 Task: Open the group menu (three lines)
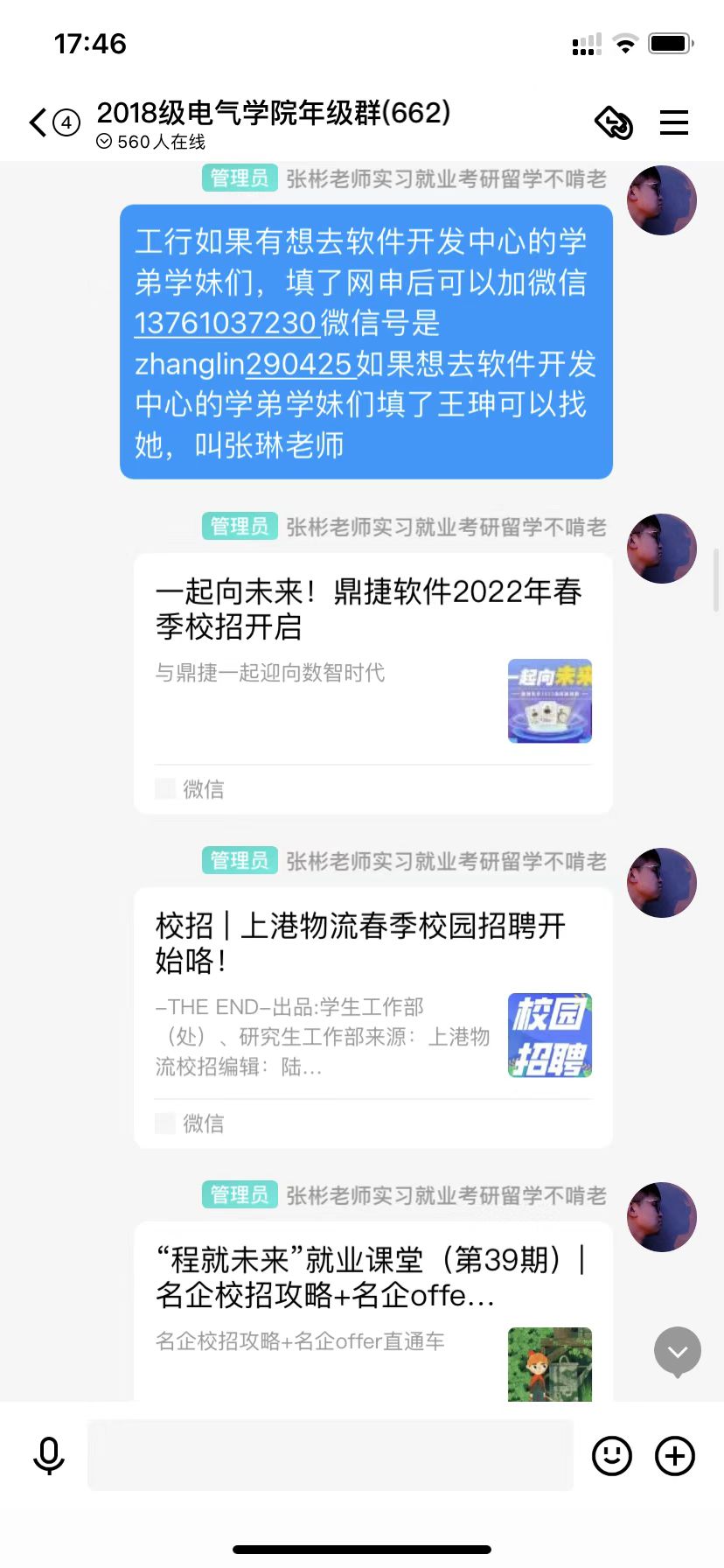tap(673, 122)
